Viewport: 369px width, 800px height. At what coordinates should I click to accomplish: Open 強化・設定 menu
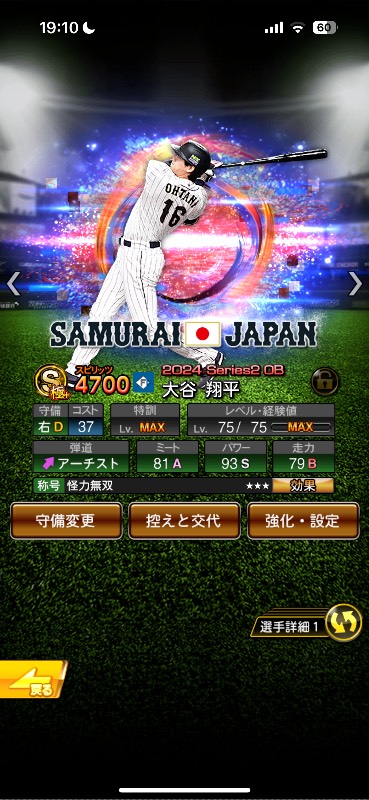[303, 521]
